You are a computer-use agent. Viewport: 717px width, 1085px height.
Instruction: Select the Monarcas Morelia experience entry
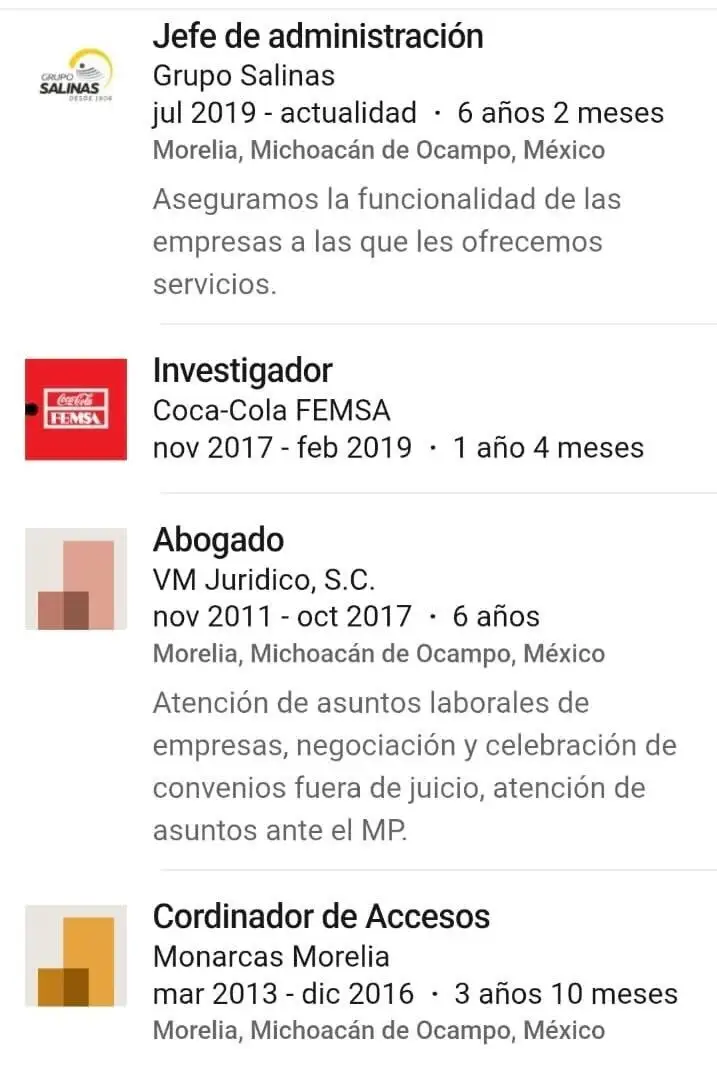(x=321, y=916)
